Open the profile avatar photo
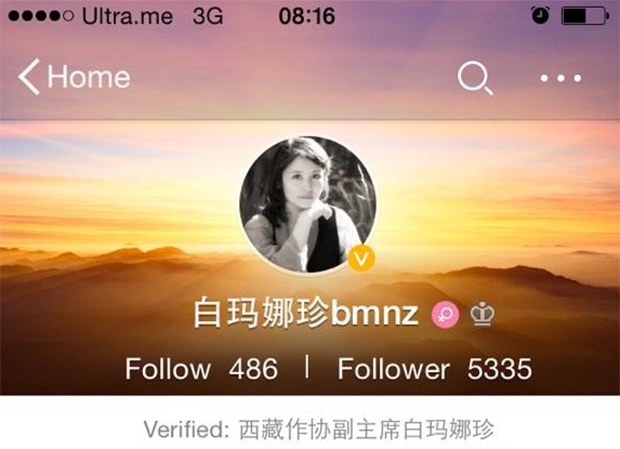 tap(308, 204)
